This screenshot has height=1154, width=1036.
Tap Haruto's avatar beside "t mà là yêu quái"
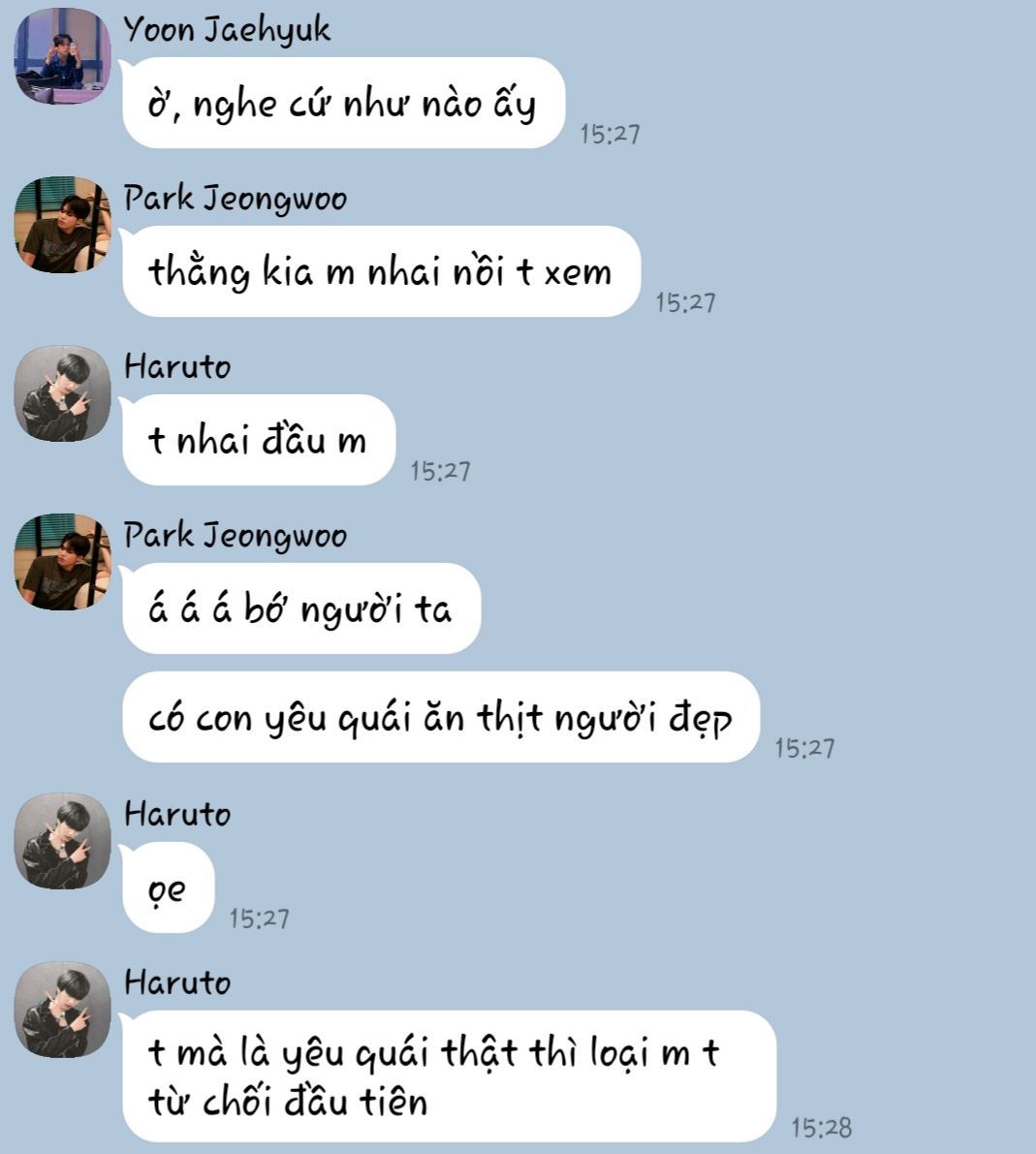[63, 1009]
